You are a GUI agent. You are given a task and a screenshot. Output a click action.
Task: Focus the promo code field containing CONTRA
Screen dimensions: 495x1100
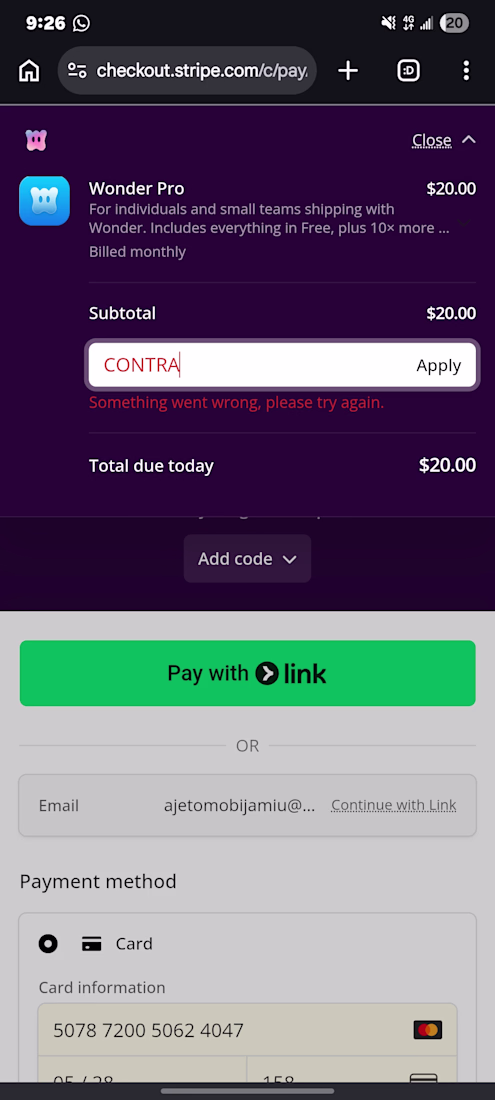pos(252,365)
